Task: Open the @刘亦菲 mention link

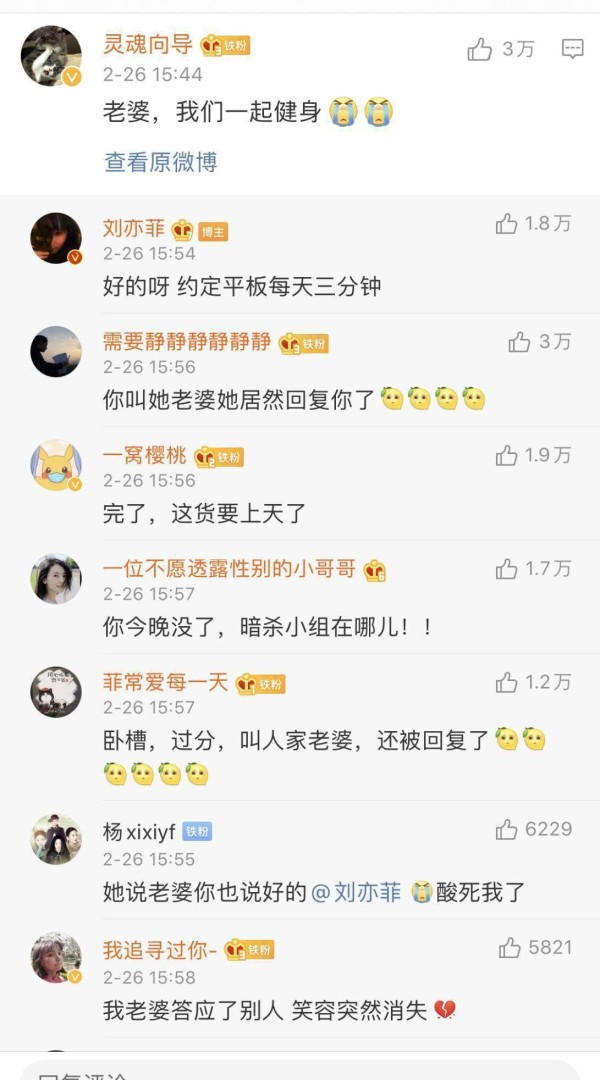Action: 356,892
